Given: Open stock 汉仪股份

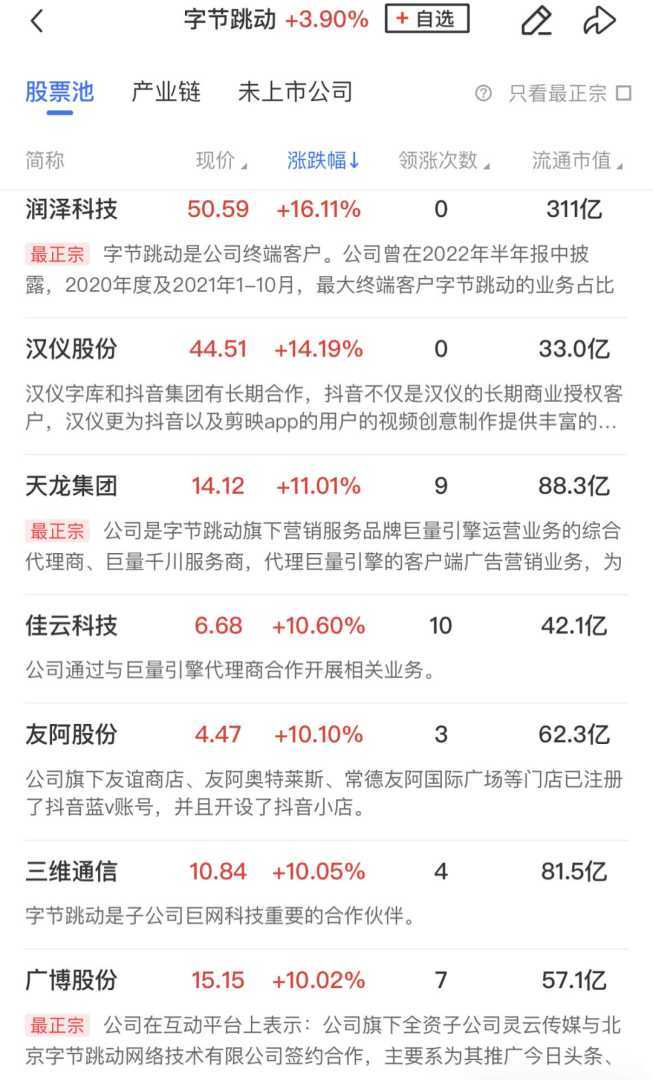Looking at the screenshot, I should pyautogui.click(x=71, y=349).
